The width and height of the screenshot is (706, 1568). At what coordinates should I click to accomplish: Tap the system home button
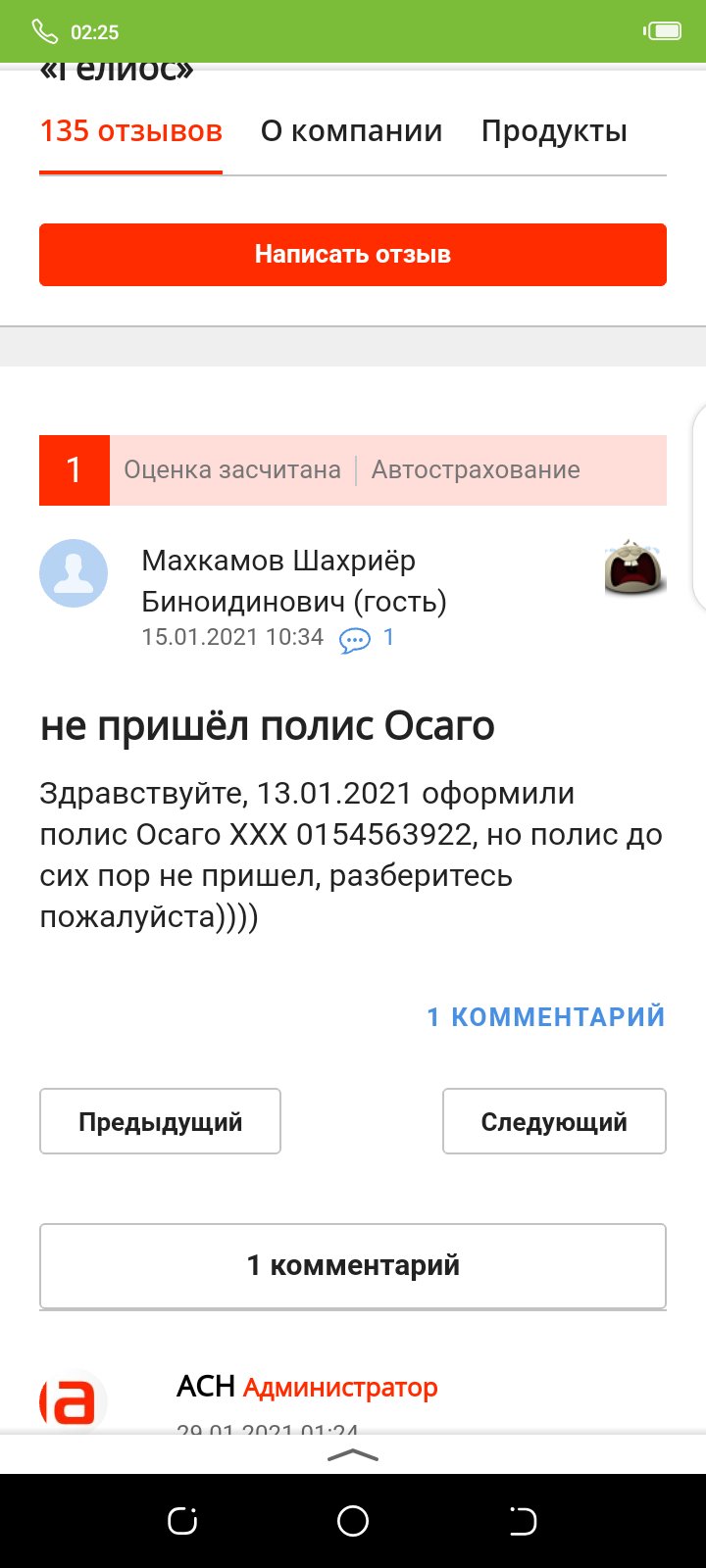tap(353, 1521)
